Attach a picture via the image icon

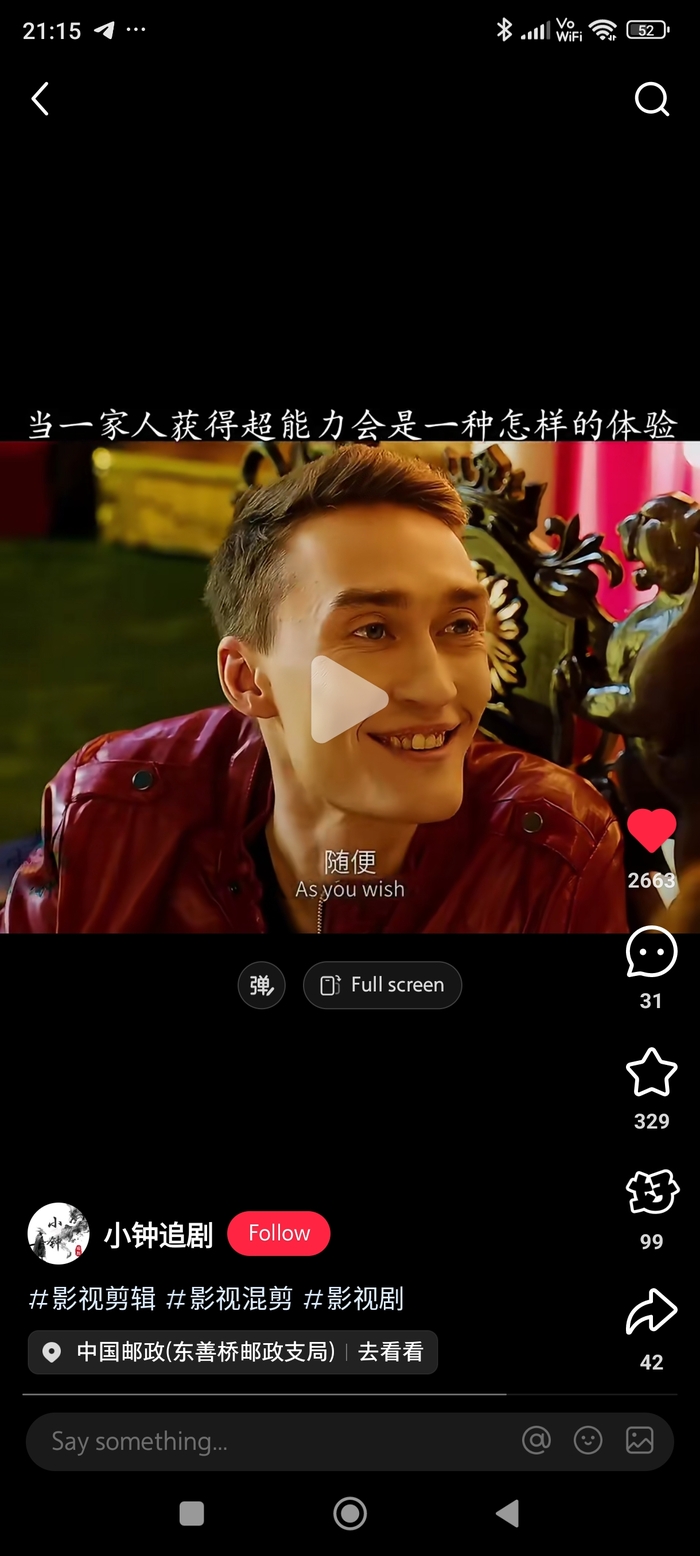click(x=639, y=1440)
